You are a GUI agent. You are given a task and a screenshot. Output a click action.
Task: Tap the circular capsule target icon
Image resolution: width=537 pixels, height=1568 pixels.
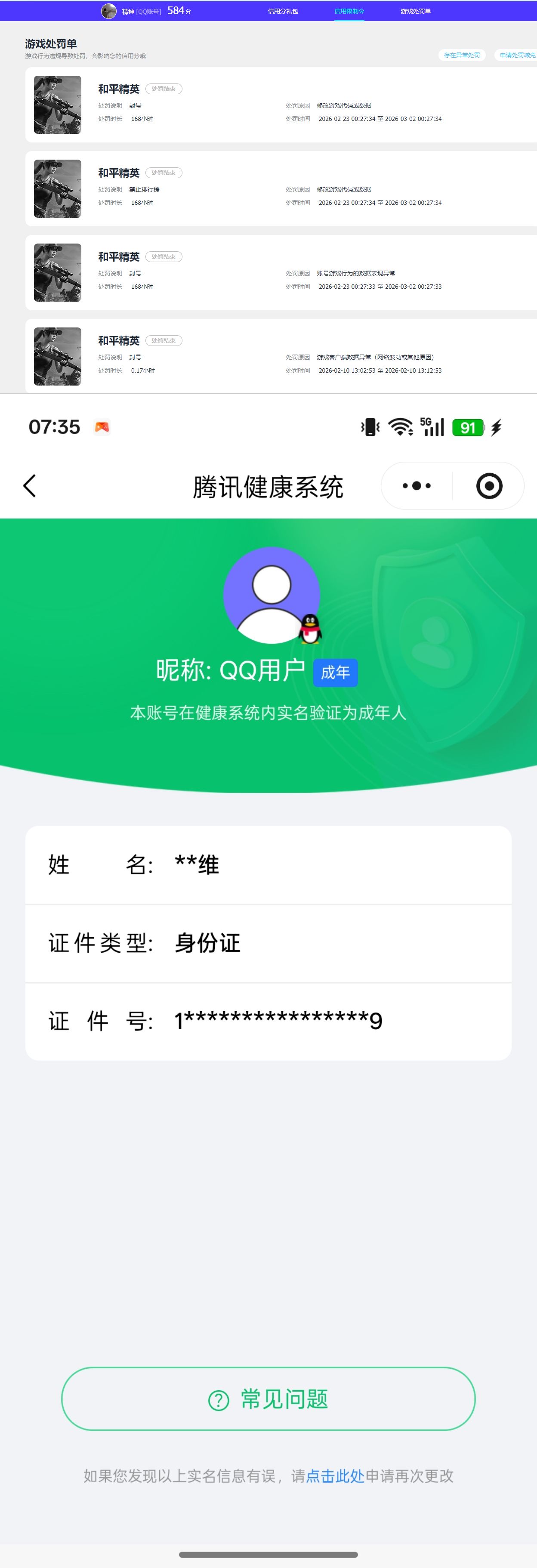click(x=490, y=485)
